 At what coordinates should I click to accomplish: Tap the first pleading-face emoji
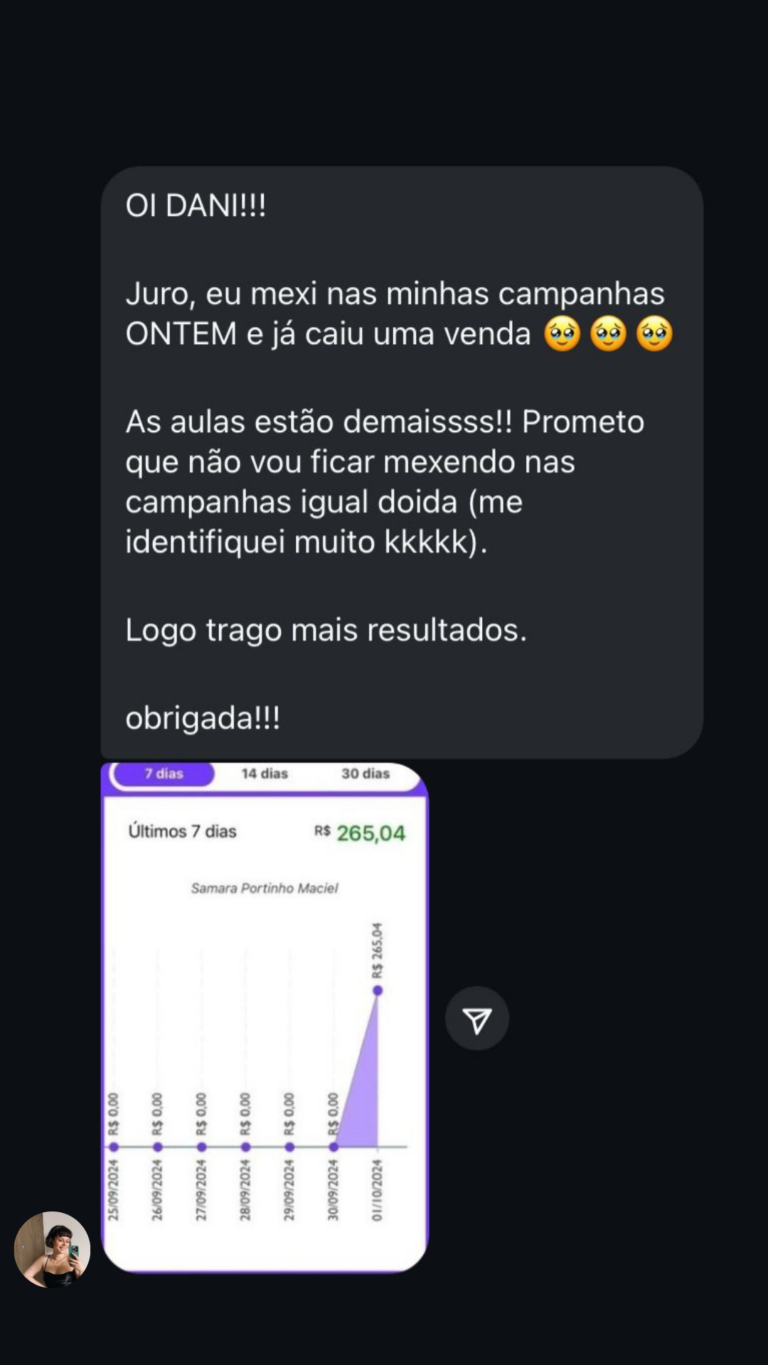click(562, 333)
